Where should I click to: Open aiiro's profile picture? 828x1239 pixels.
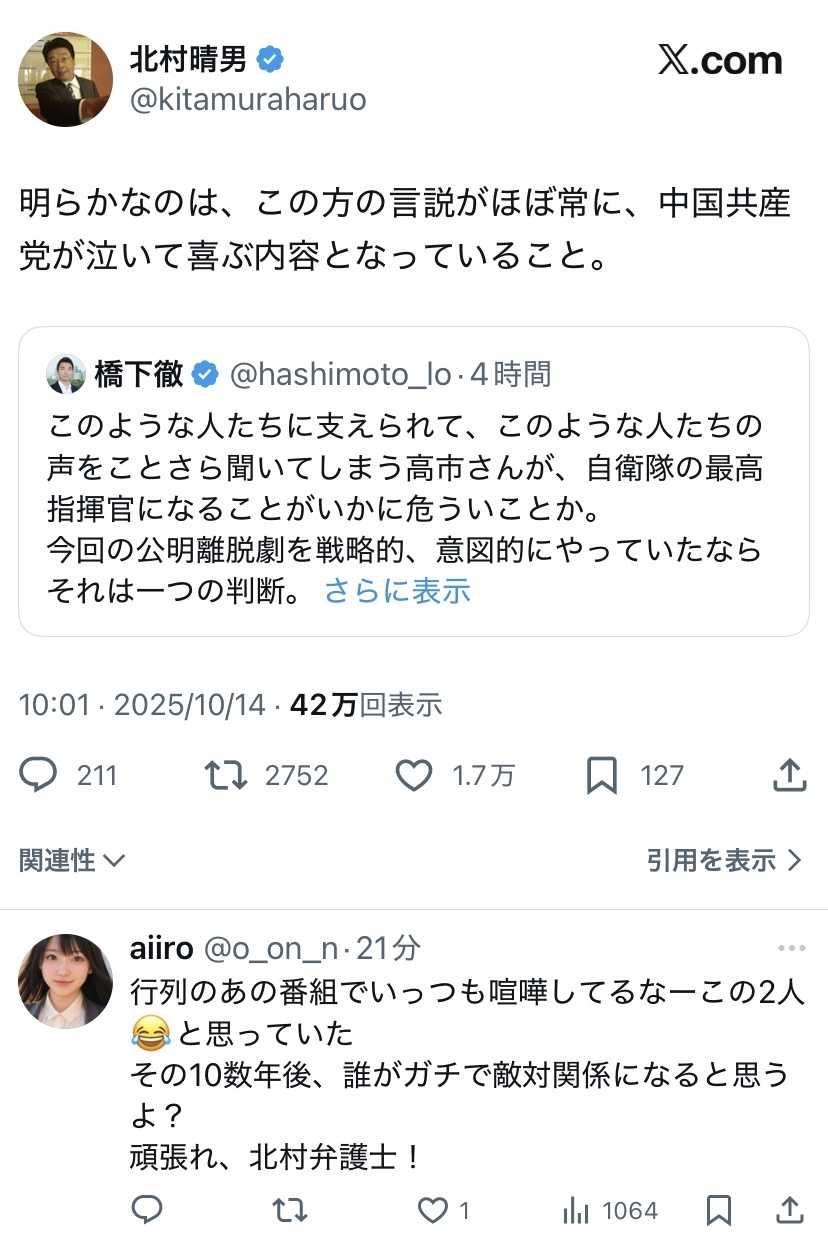click(66, 981)
